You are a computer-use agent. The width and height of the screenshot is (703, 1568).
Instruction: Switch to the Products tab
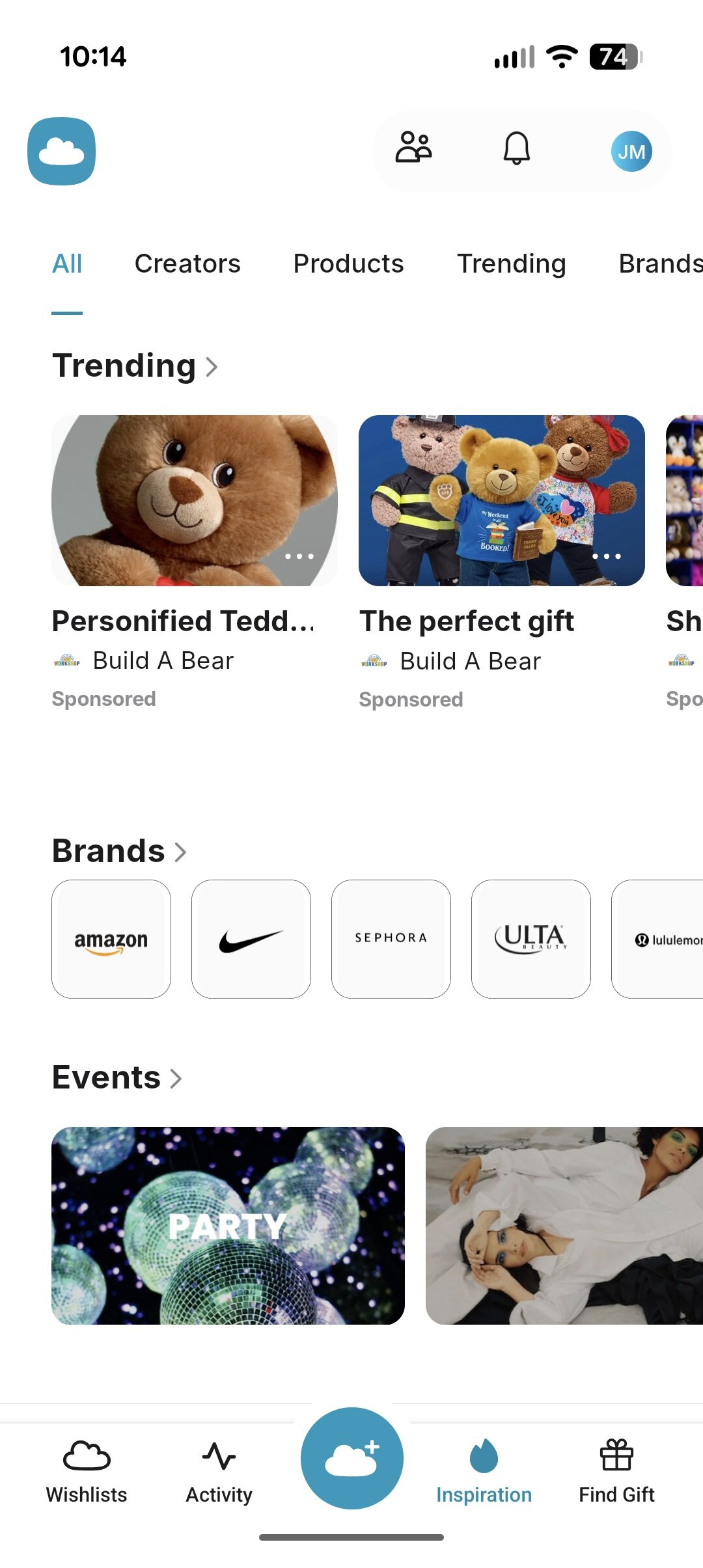pos(348,264)
